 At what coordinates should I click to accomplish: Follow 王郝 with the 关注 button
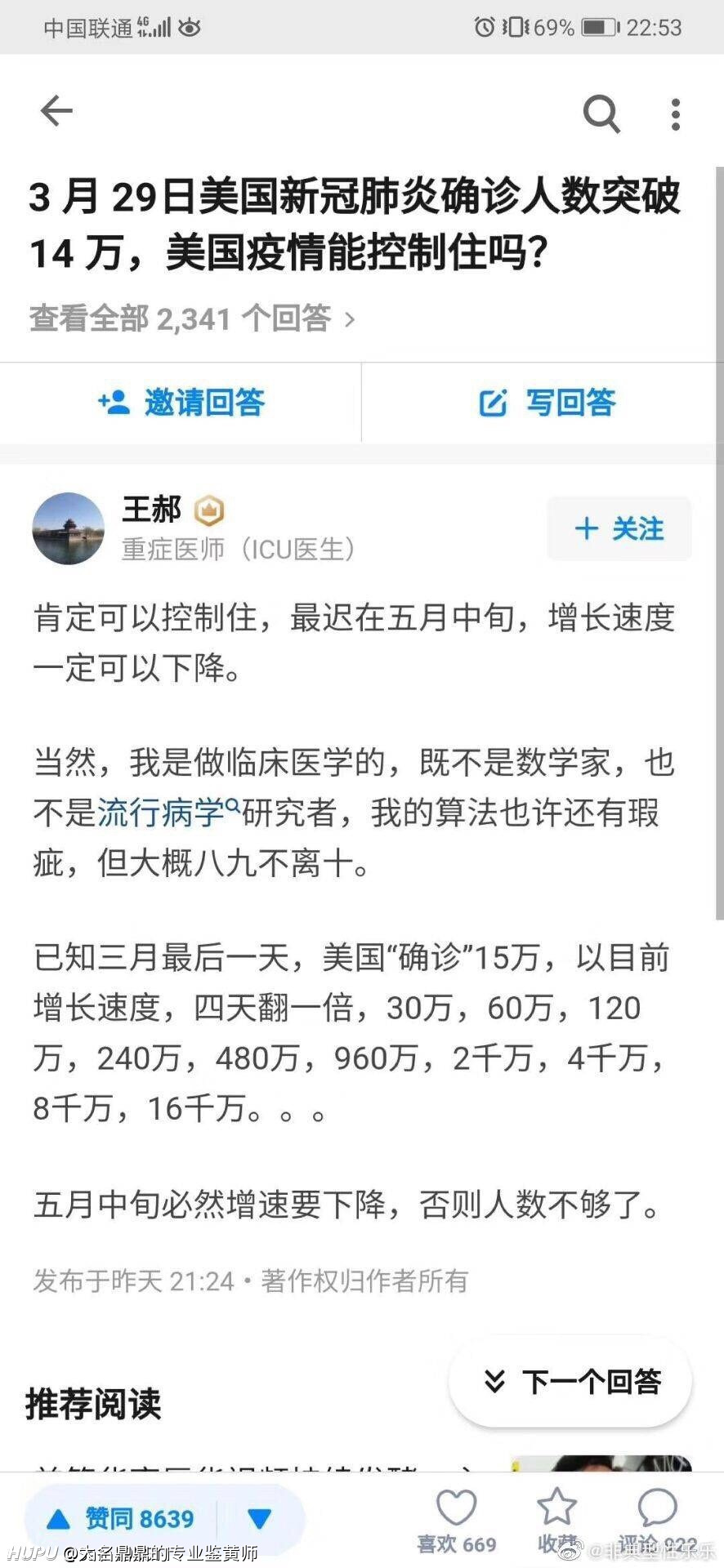(x=619, y=528)
